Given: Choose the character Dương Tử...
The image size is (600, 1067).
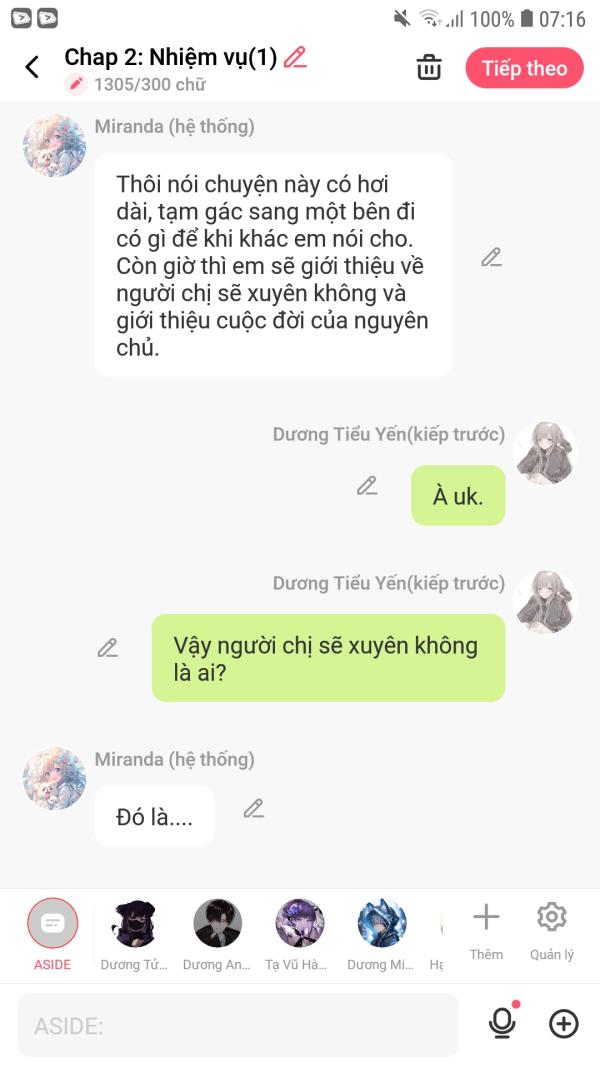Looking at the screenshot, I should (134, 924).
